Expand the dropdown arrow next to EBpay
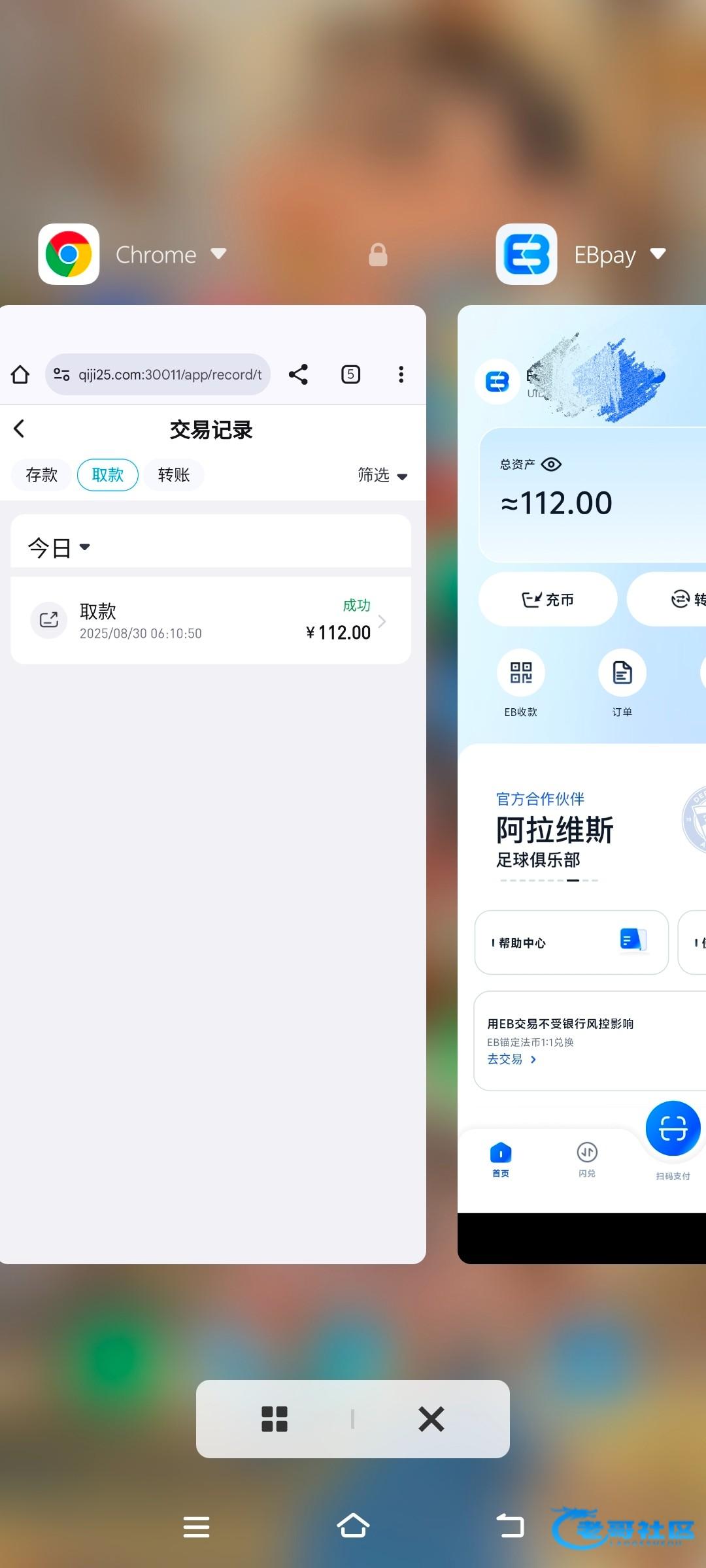Image resolution: width=706 pixels, height=1568 pixels. pyautogui.click(x=658, y=253)
